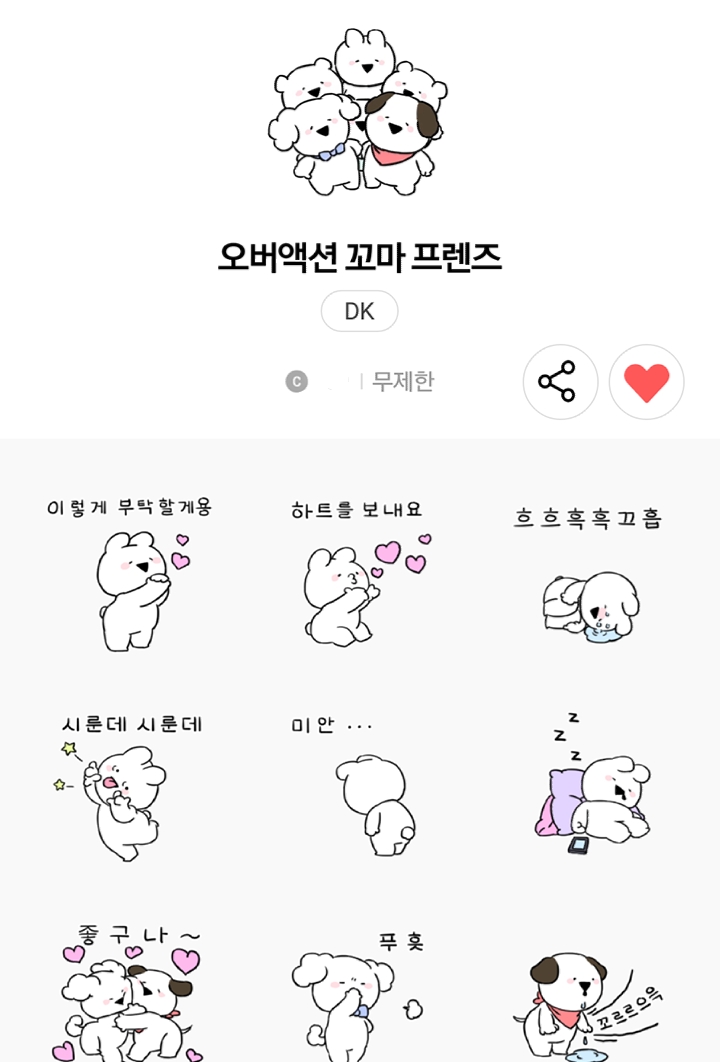Preview the sleeping zzz sticker

point(590,790)
